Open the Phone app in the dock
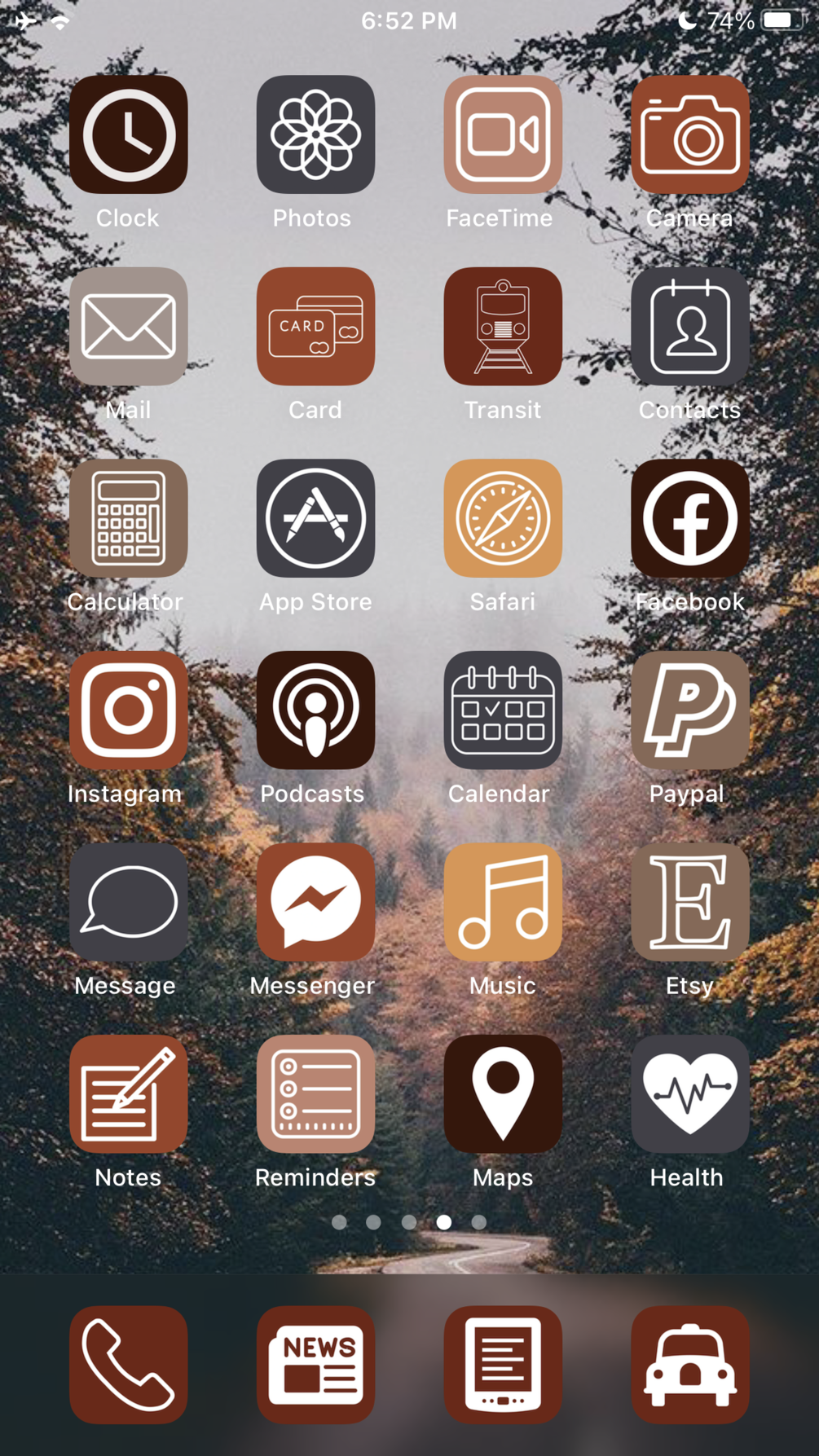819x1456 pixels. pyautogui.click(x=128, y=1365)
